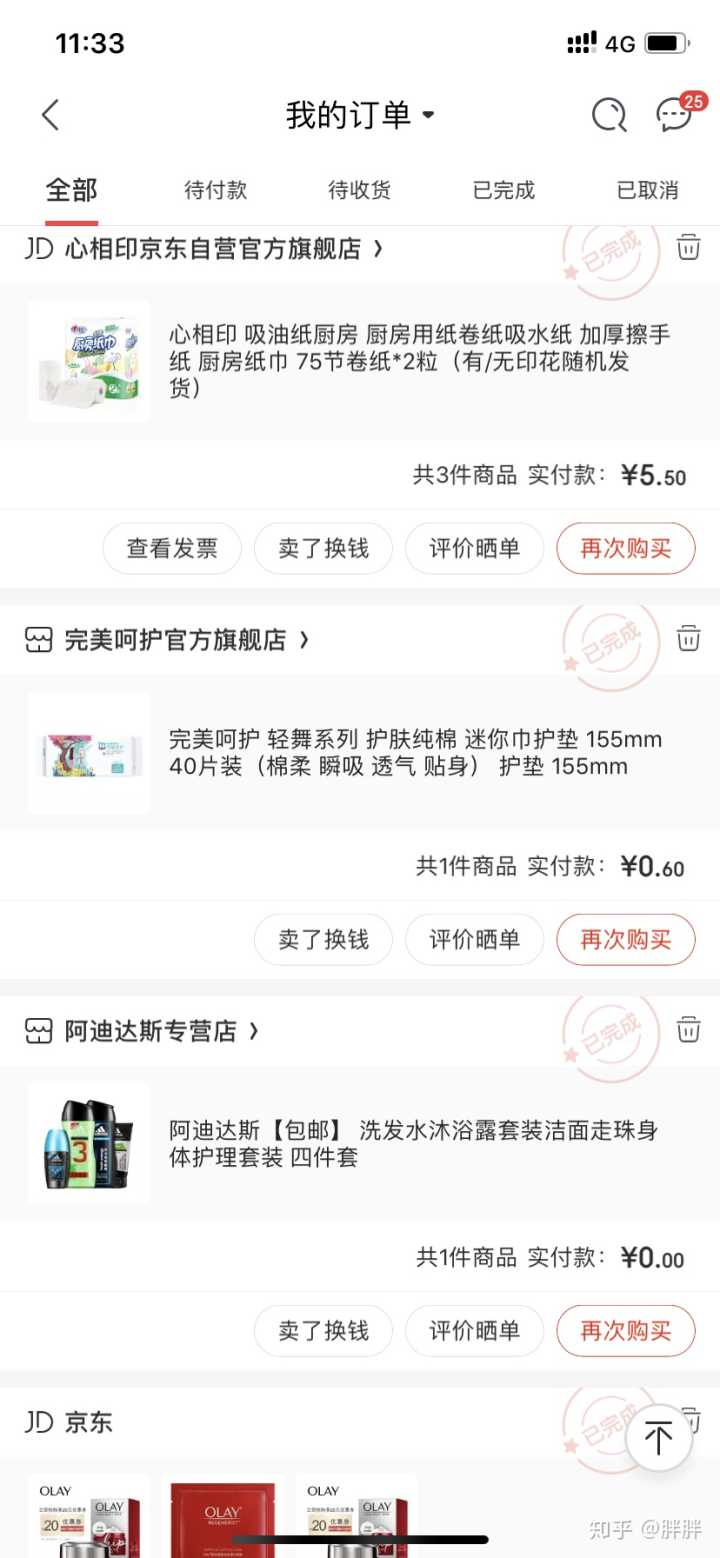Open messages with 25 unread

coord(675,116)
